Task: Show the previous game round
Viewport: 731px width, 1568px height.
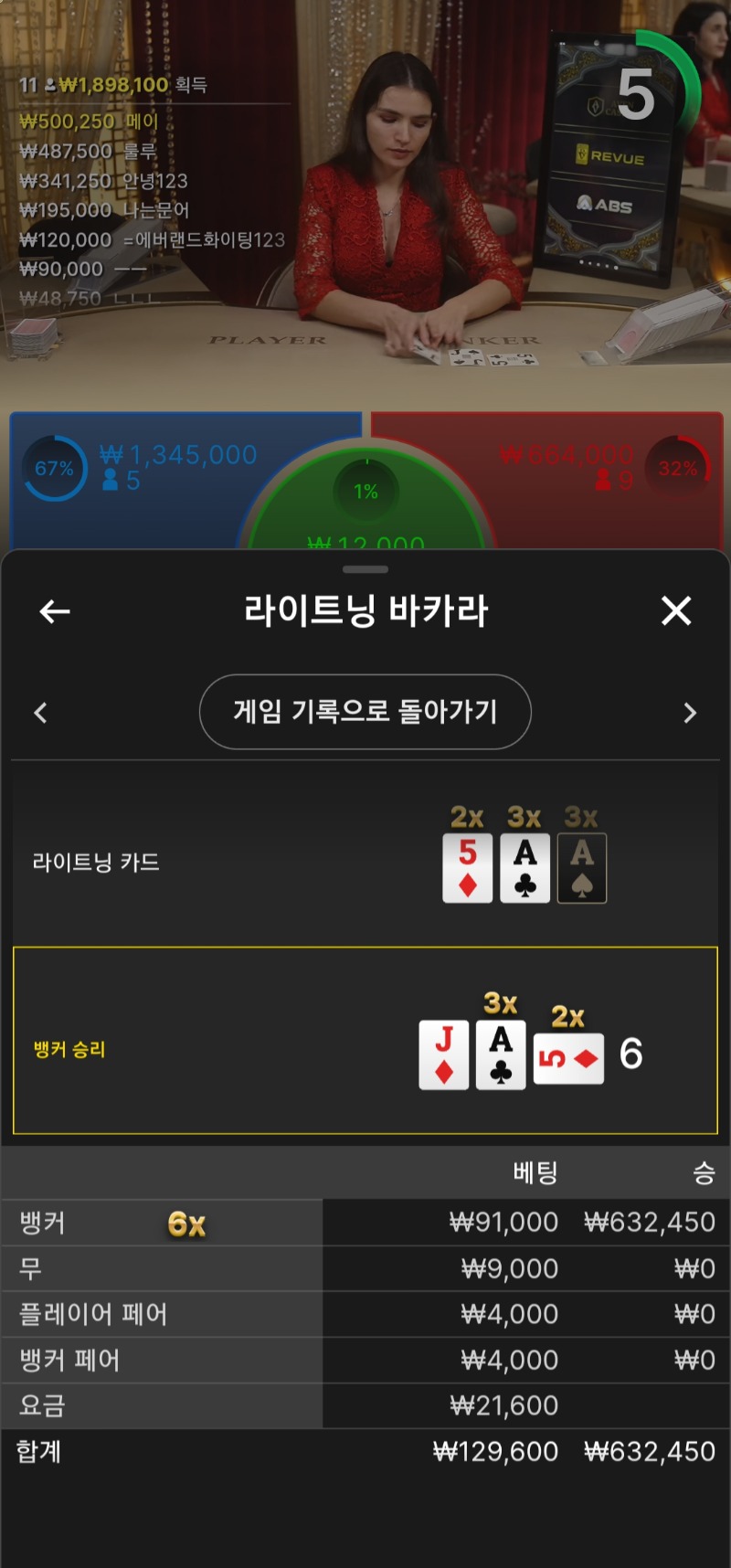Action: click(40, 713)
